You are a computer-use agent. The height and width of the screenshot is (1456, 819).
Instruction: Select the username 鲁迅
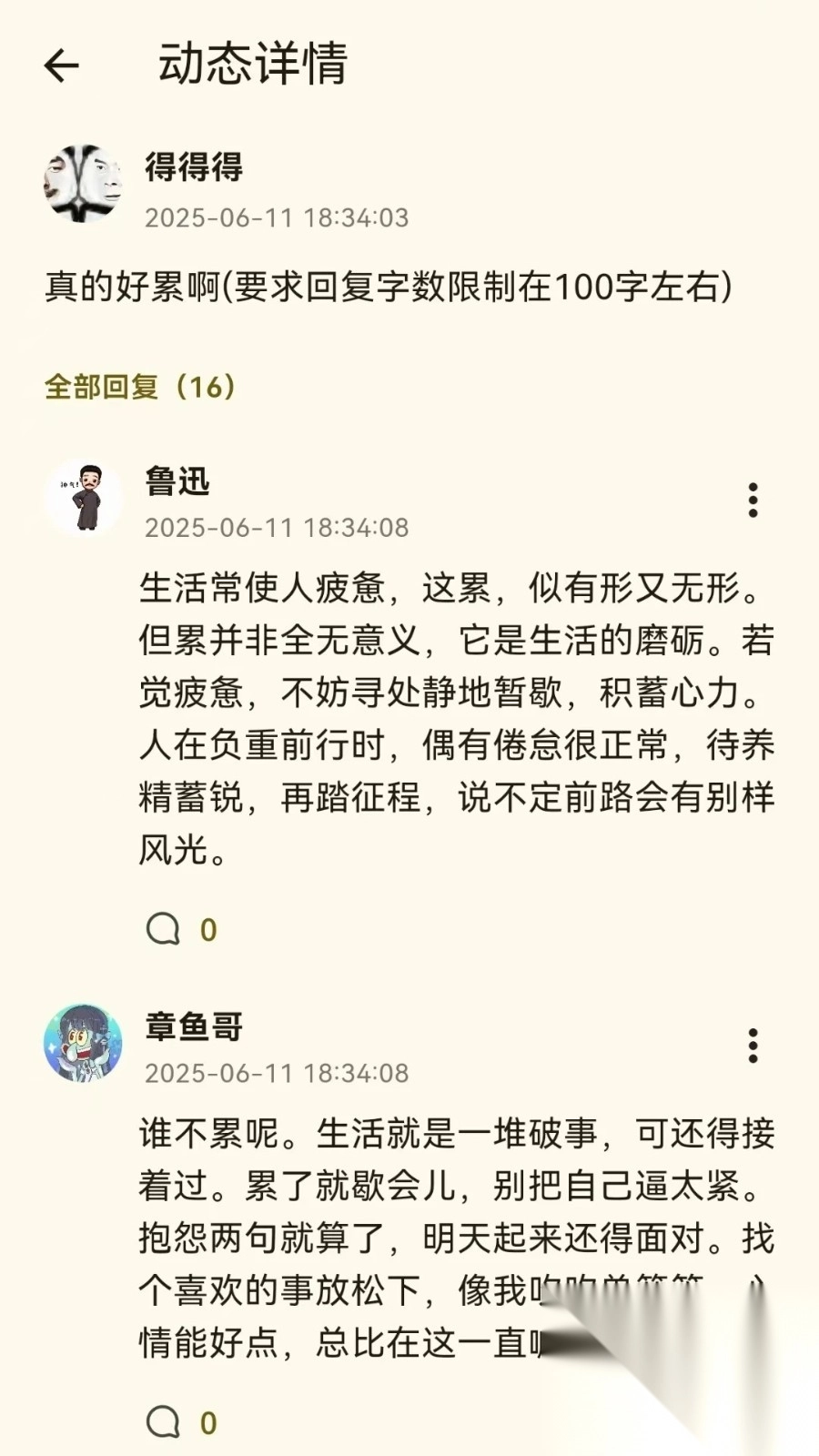177,483
